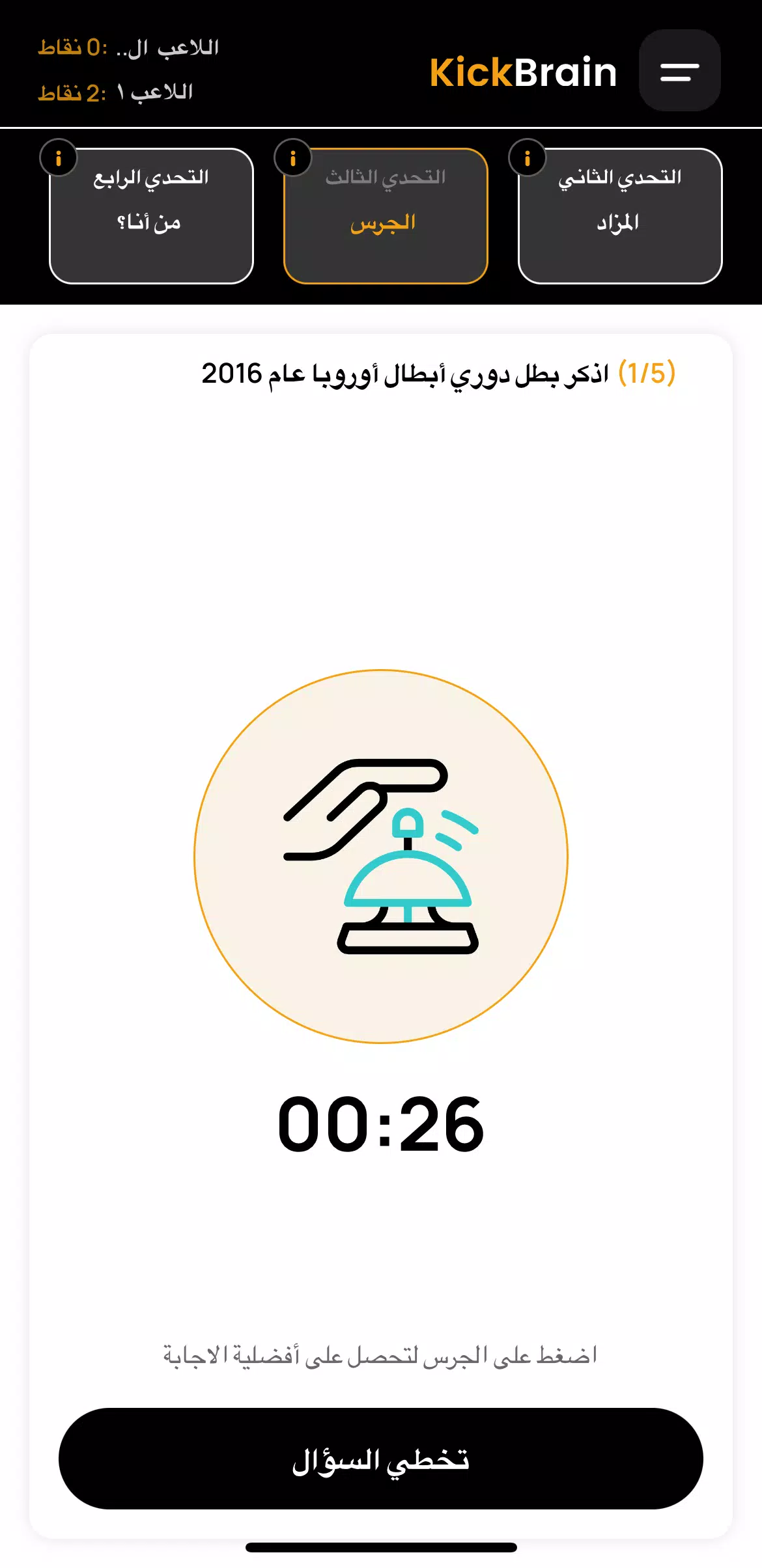
Task: Tap the تخطي السؤال skip question button
Action: (x=381, y=1459)
